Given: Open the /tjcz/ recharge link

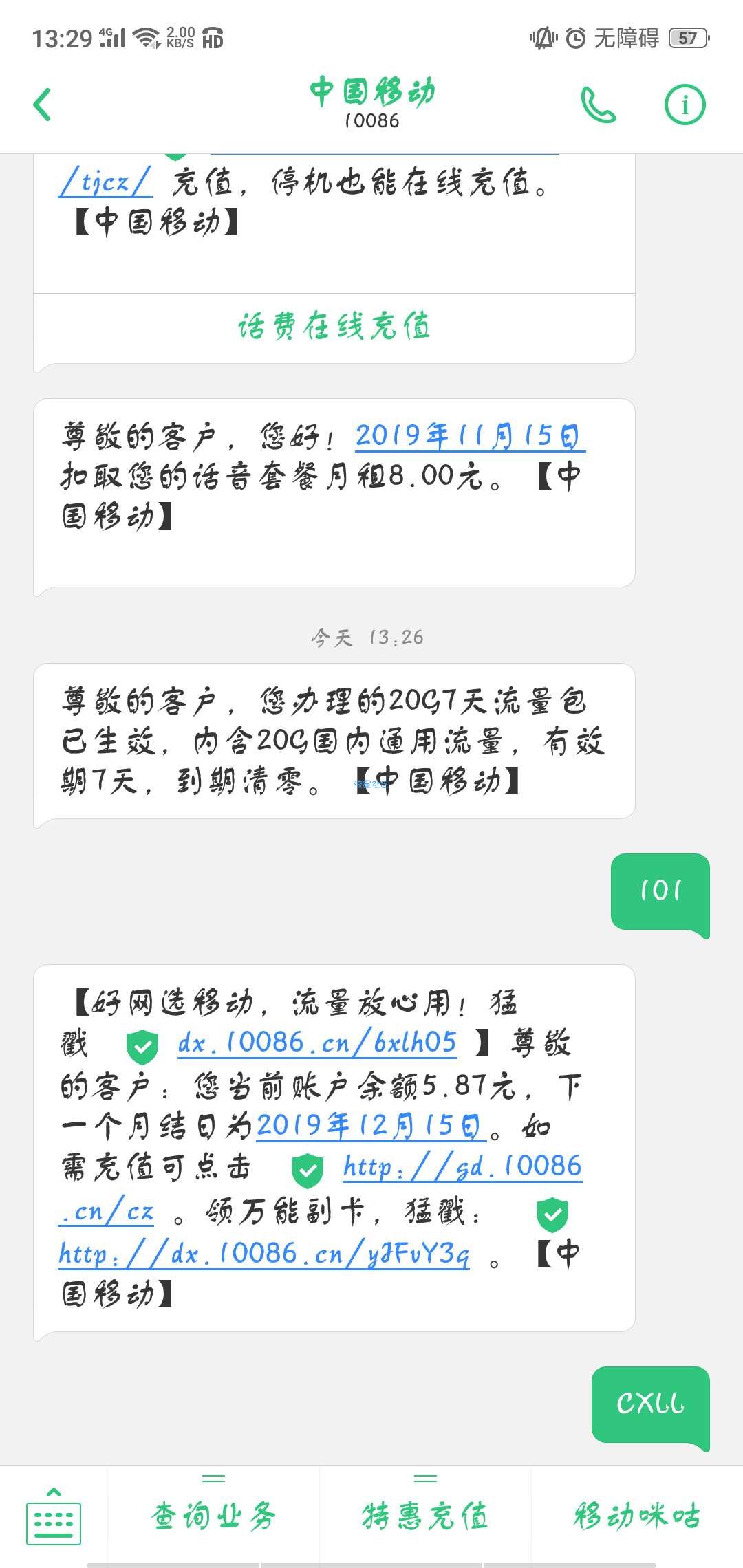Looking at the screenshot, I should click(105, 183).
